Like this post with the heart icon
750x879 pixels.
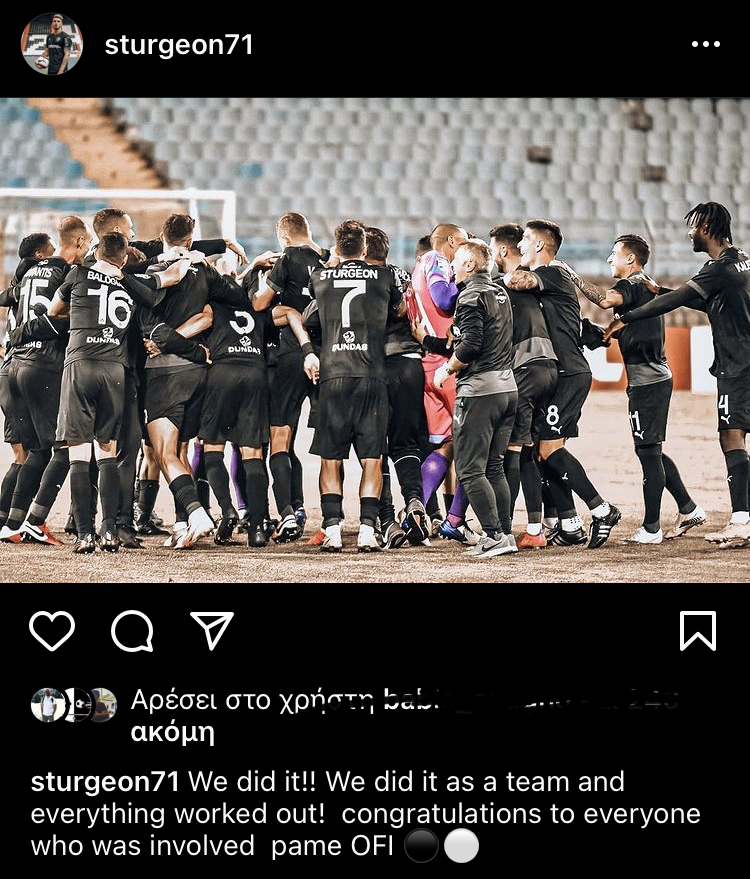pyautogui.click(x=52, y=631)
